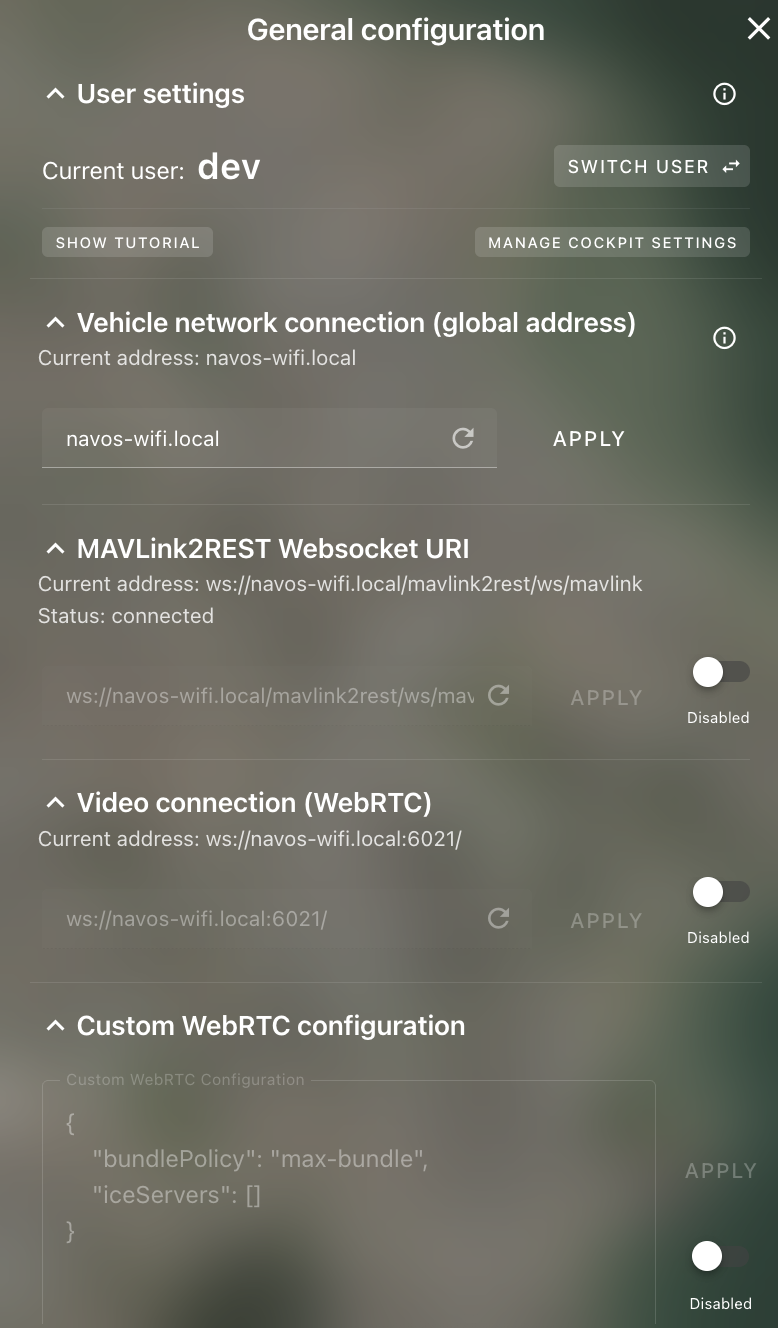This screenshot has height=1328, width=778.
Task: Click the Vehicle network connection info icon
Action: (x=724, y=338)
